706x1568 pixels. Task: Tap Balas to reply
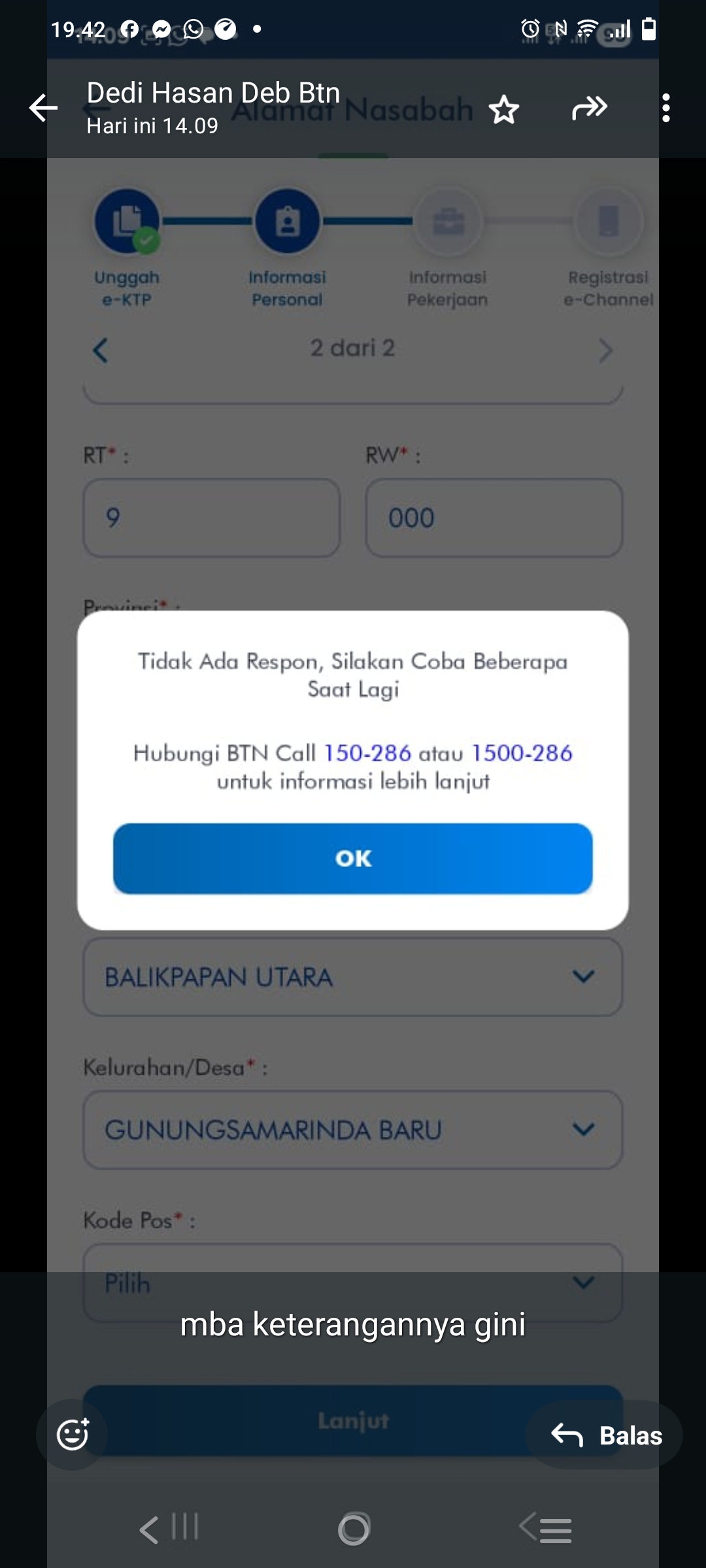tap(605, 1435)
